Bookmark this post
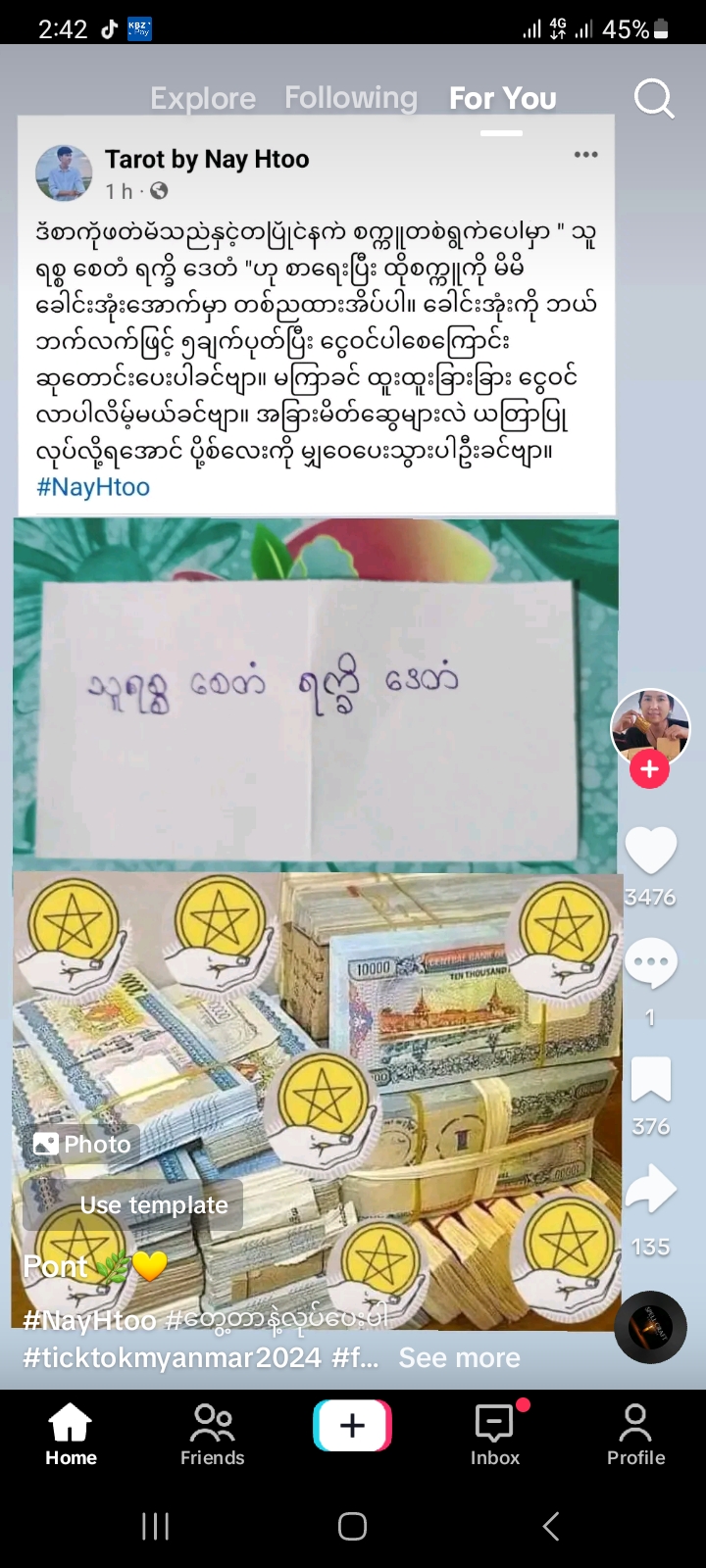 650,1080
